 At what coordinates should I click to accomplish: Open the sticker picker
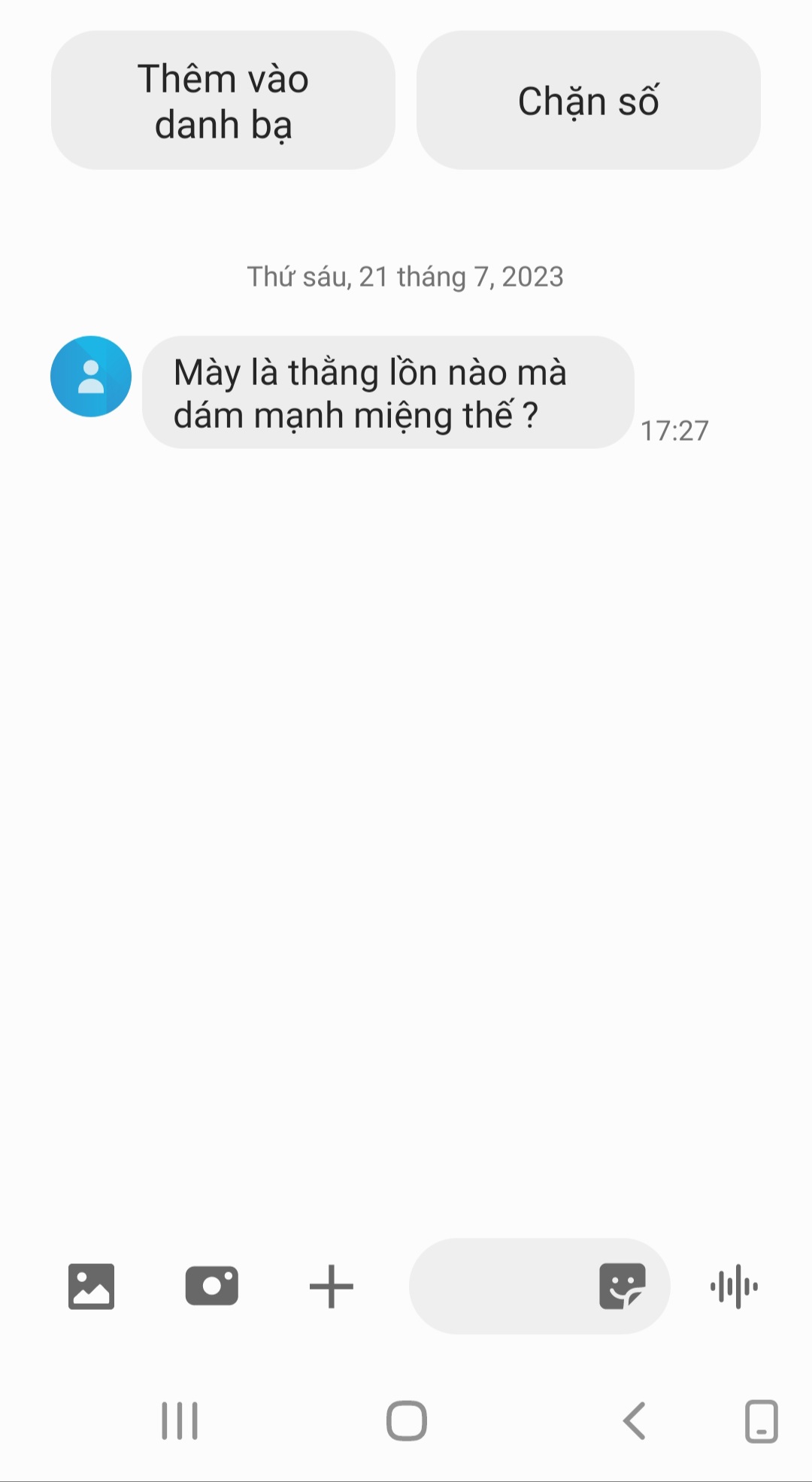(x=622, y=1287)
